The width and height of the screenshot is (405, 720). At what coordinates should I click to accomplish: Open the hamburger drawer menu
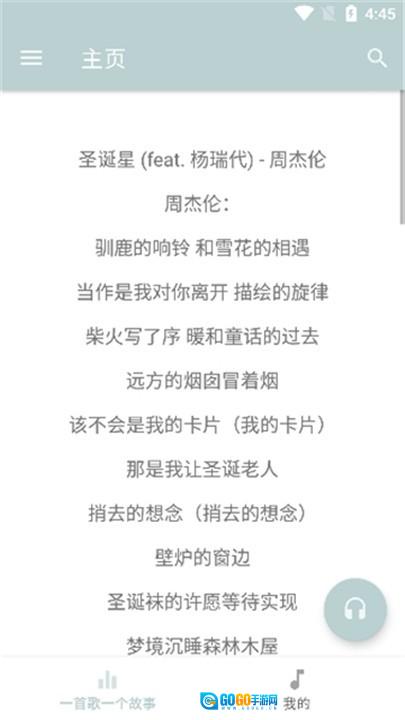pyautogui.click(x=31, y=58)
